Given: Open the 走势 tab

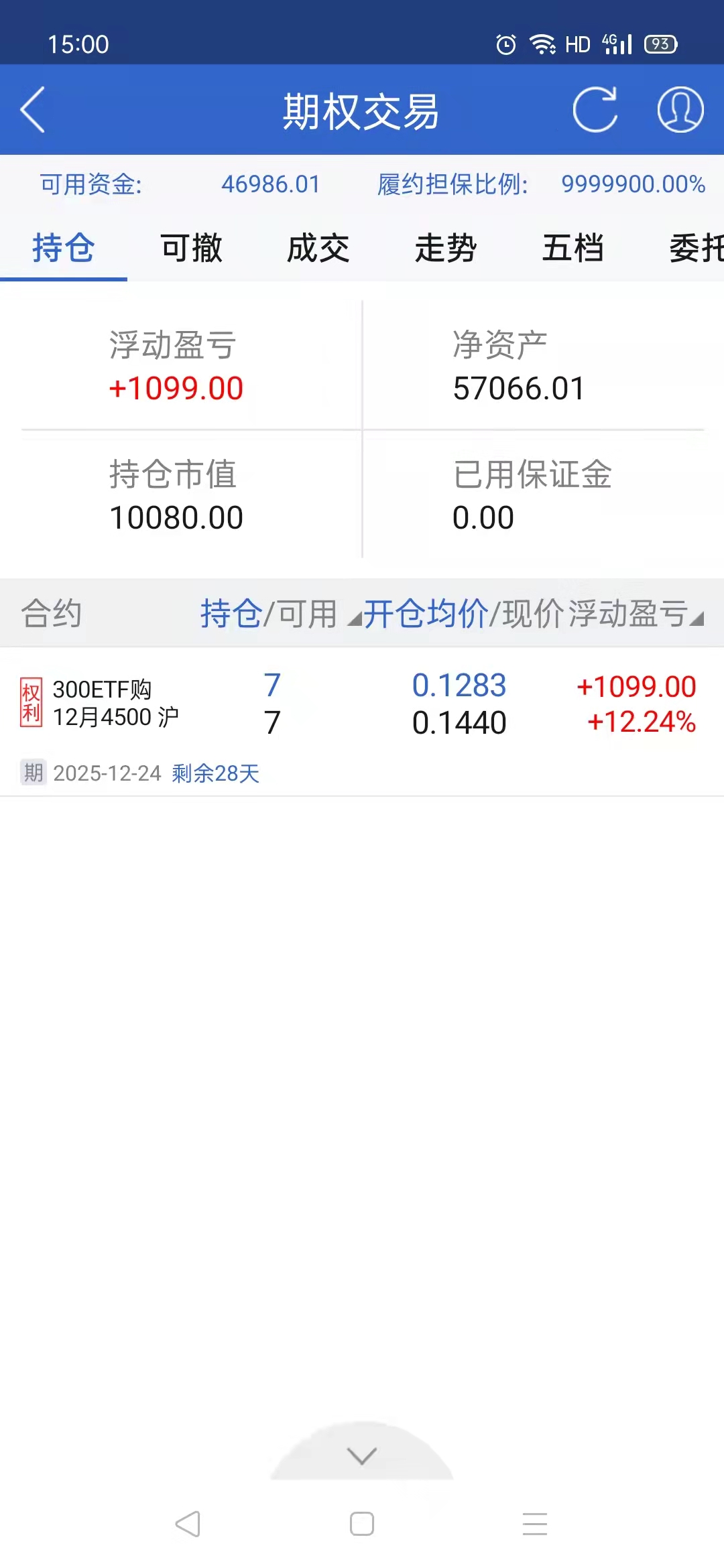Looking at the screenshot, I should point(446,249).
